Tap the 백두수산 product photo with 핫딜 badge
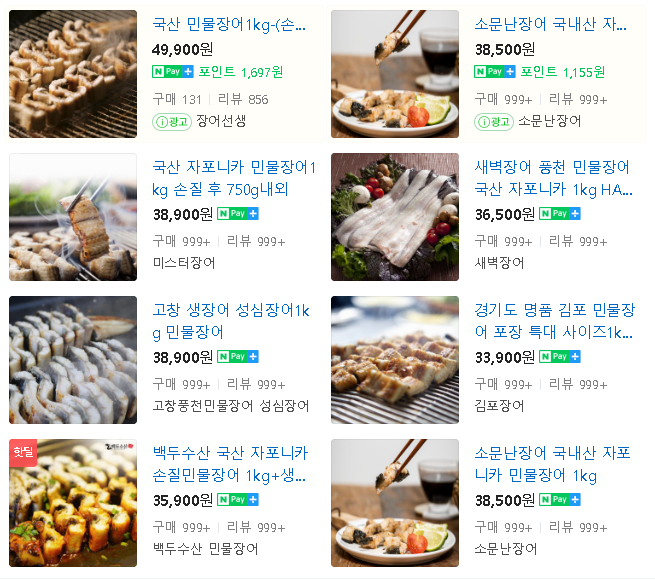 tap(73, 503)
